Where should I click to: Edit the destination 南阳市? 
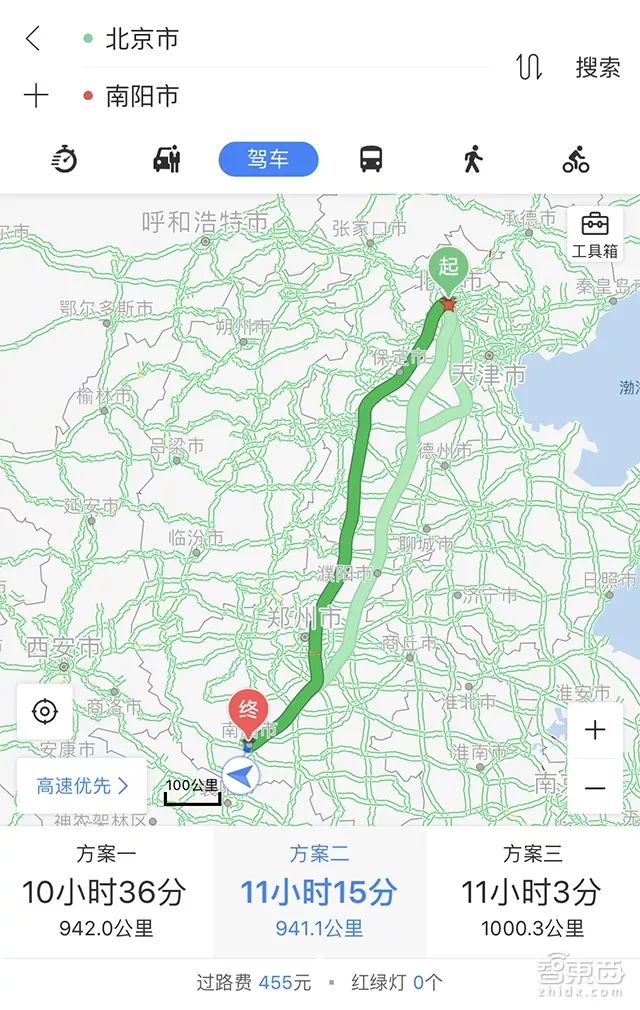(x=142, y=96)
